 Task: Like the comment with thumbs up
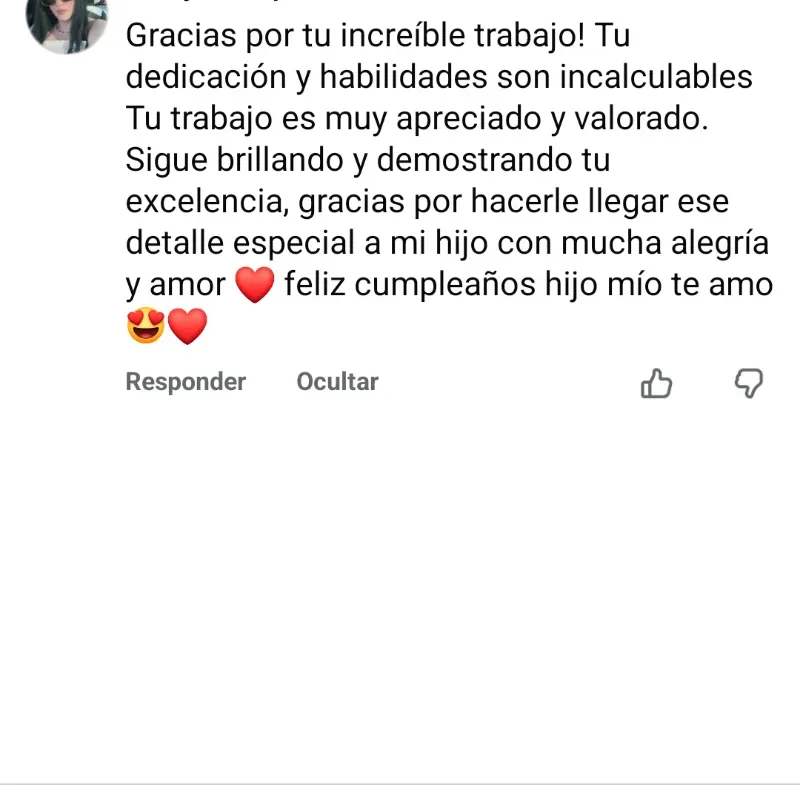656,383
